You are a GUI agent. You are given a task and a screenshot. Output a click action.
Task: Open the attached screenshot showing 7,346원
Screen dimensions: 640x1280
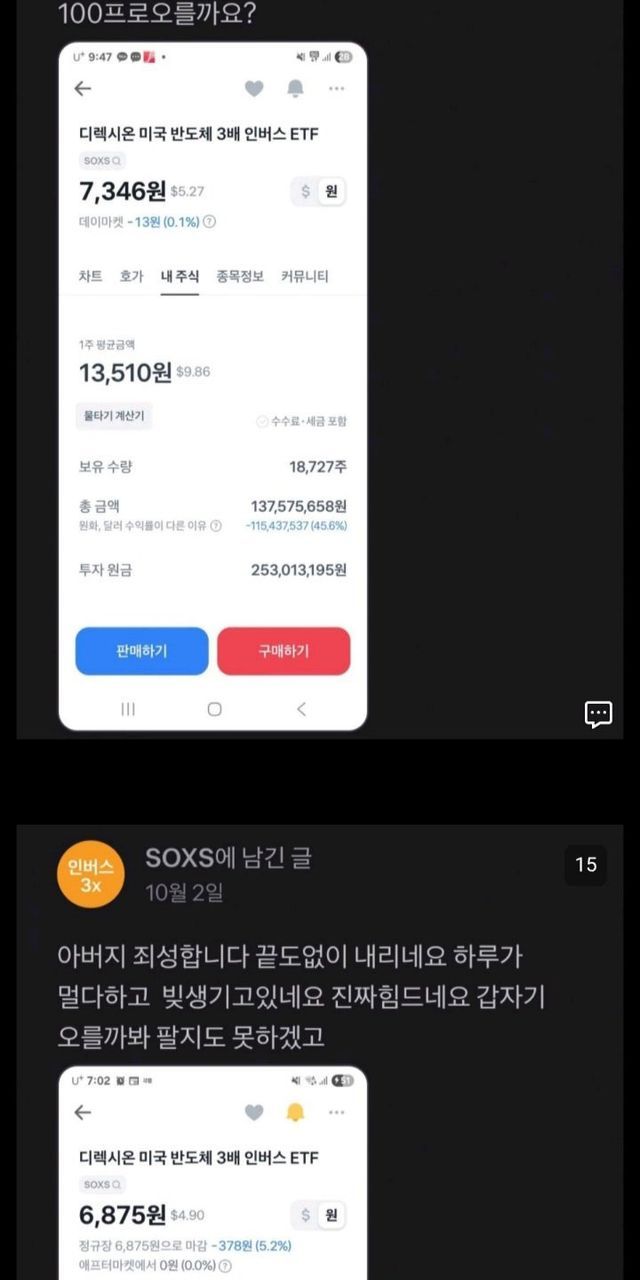pyautogui.click(x=213, y=385)
